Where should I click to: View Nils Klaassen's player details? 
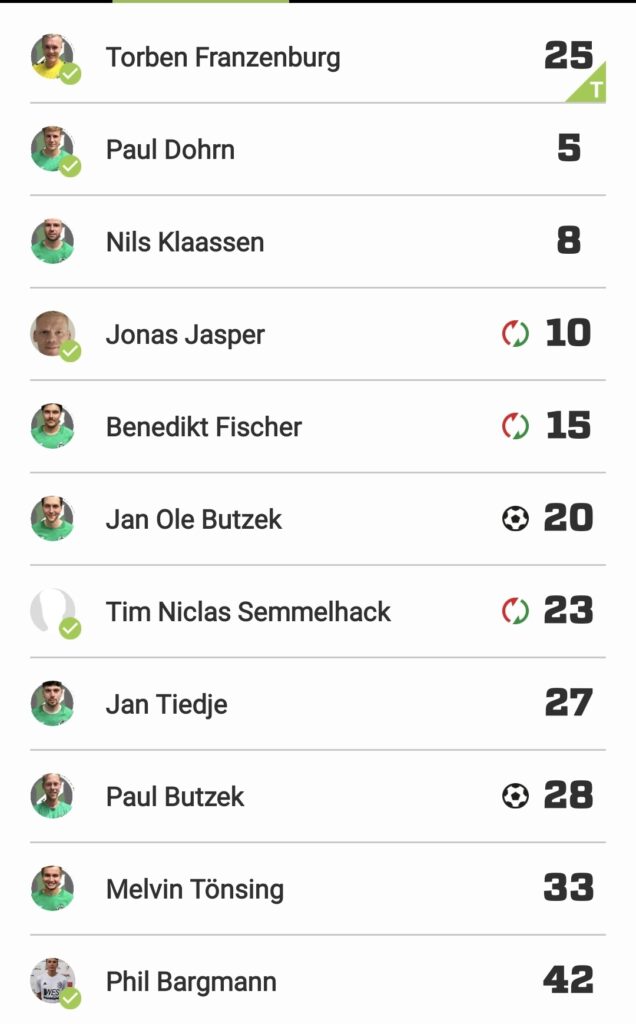pos(185,242)
